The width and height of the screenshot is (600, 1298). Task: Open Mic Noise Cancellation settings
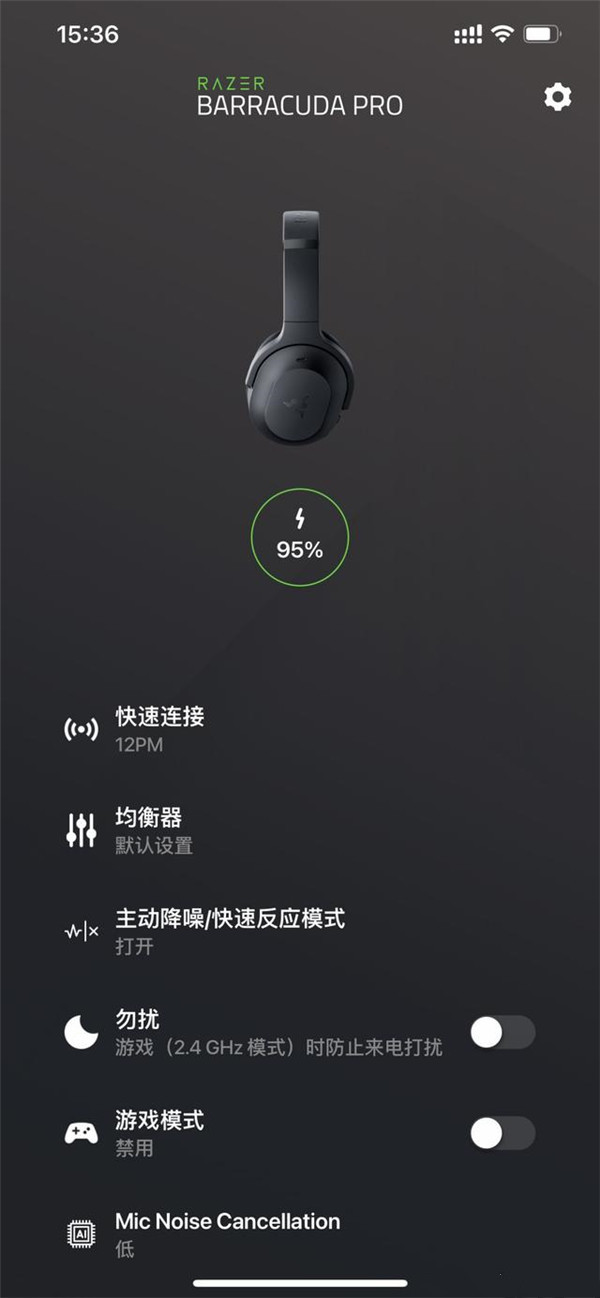[x=227, y=1233]
